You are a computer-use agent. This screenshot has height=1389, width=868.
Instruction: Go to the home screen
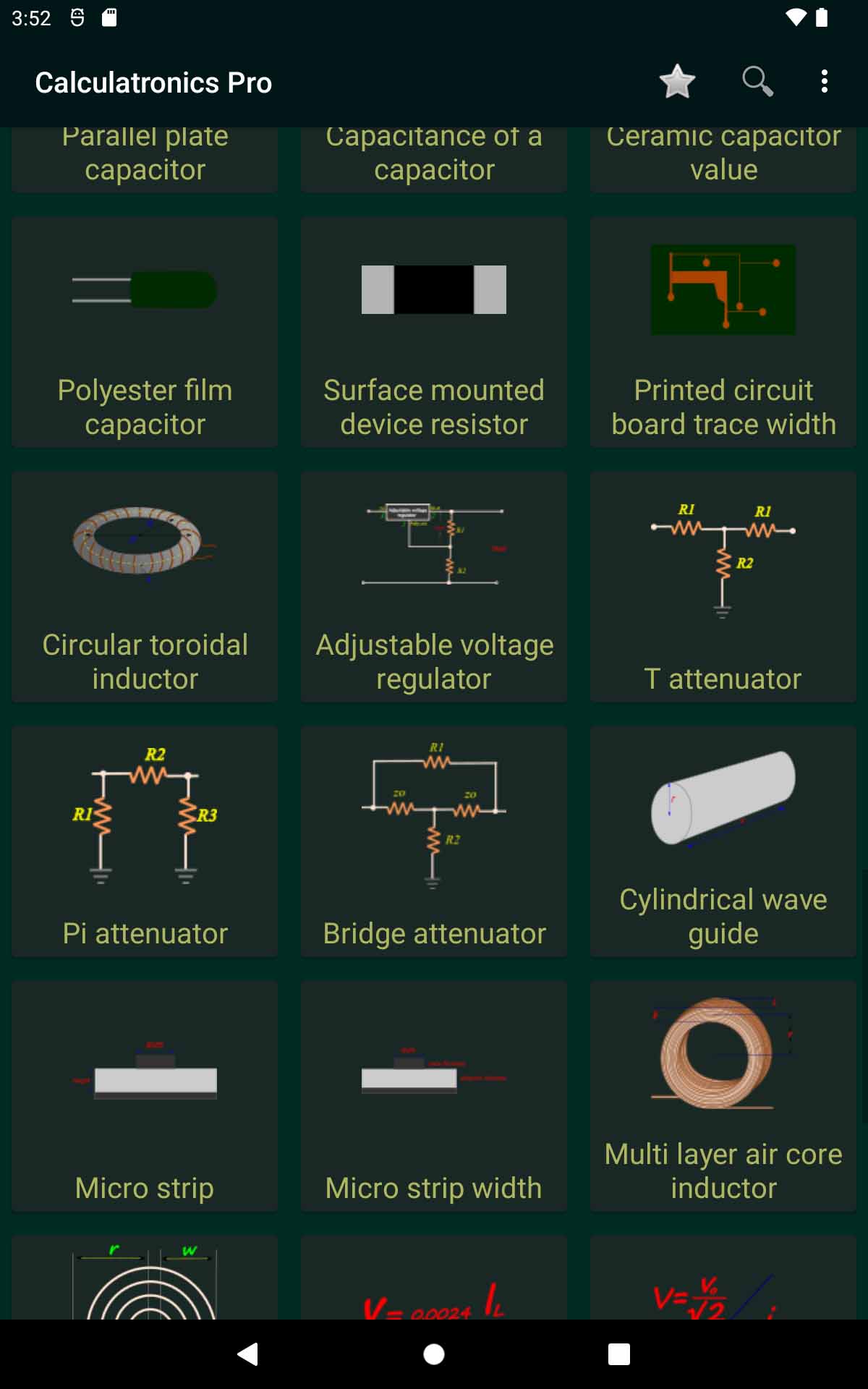tap(434, 1354)
